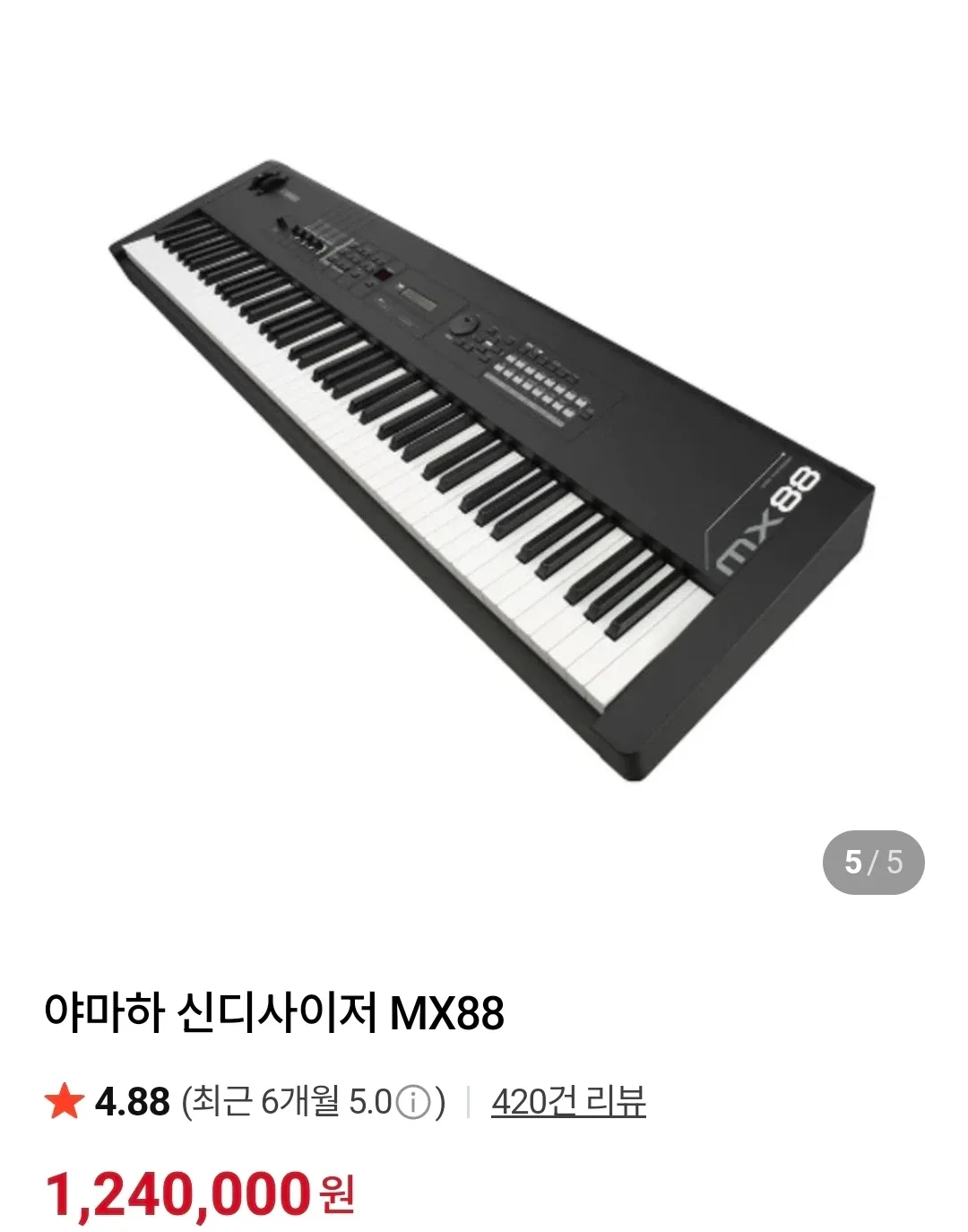This screenshot has width=968, height=1232.
Task: Click the underlined review count link
Action: [569, 1099]
